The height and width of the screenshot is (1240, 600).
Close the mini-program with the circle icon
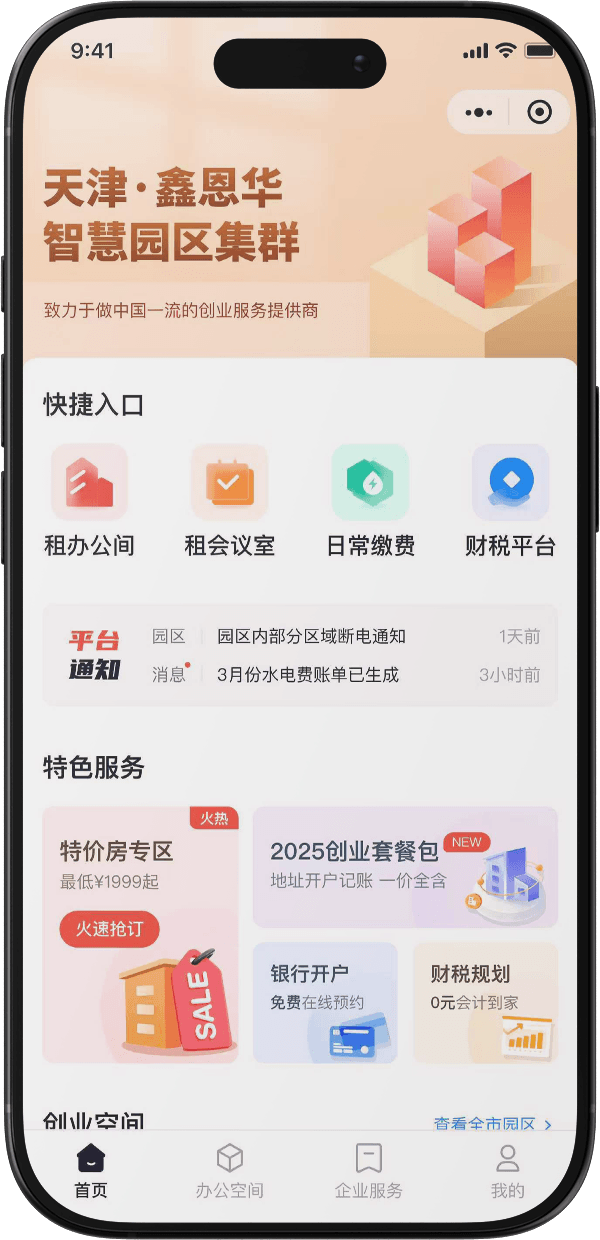click(539, 112)
